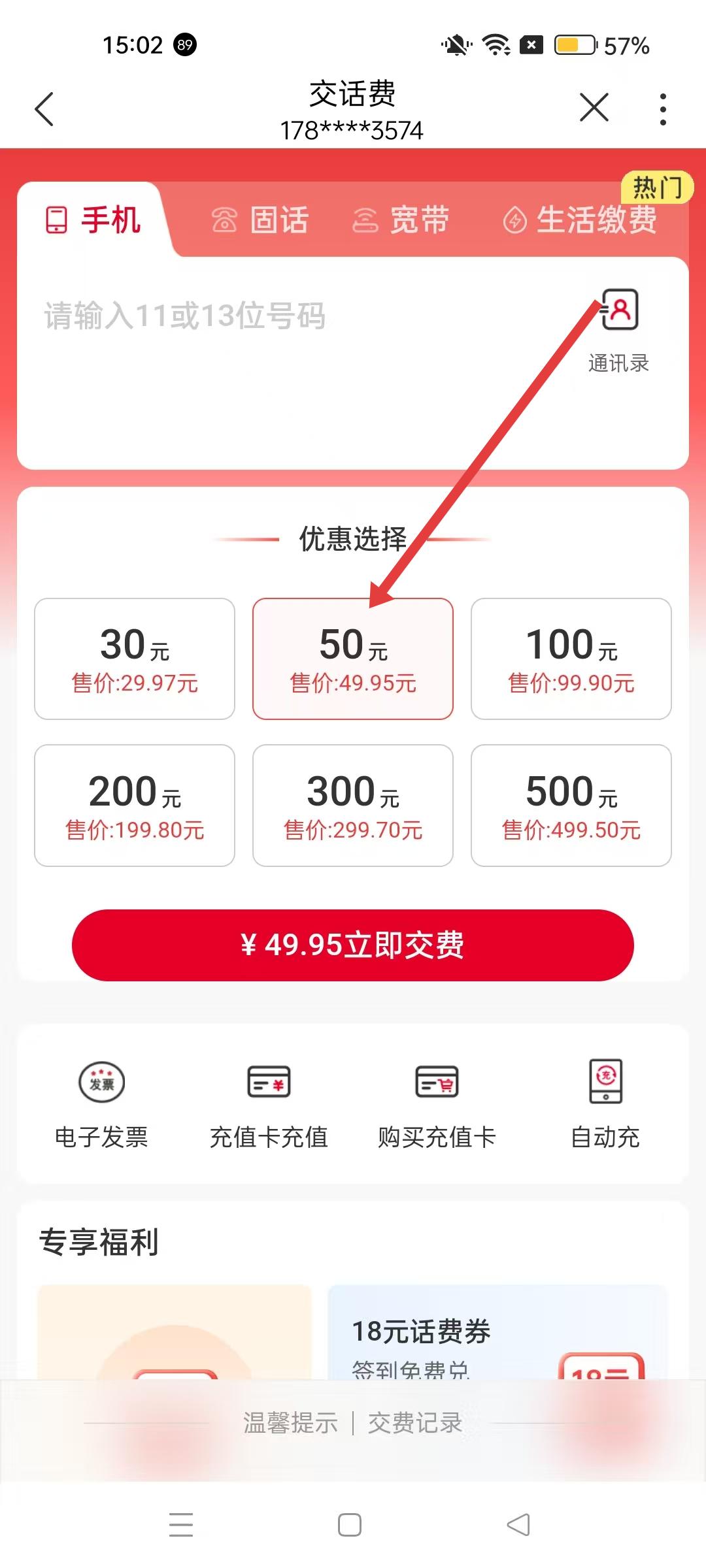The width and height of the screenshot is (706, 1568).
Task: Pick the 100元 recharge amount
Action: [x=571, y=659]
